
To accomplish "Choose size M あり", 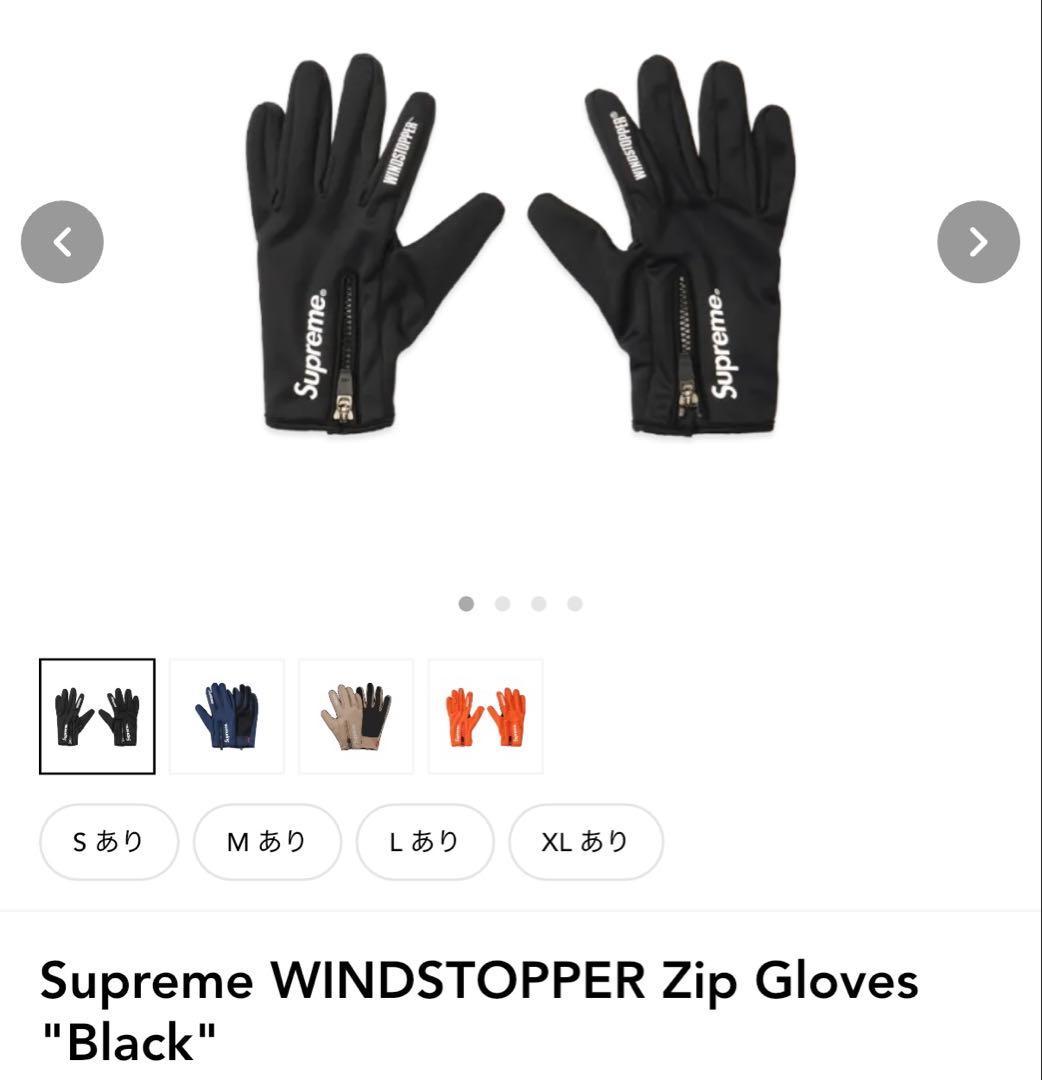I will [267, 842].
